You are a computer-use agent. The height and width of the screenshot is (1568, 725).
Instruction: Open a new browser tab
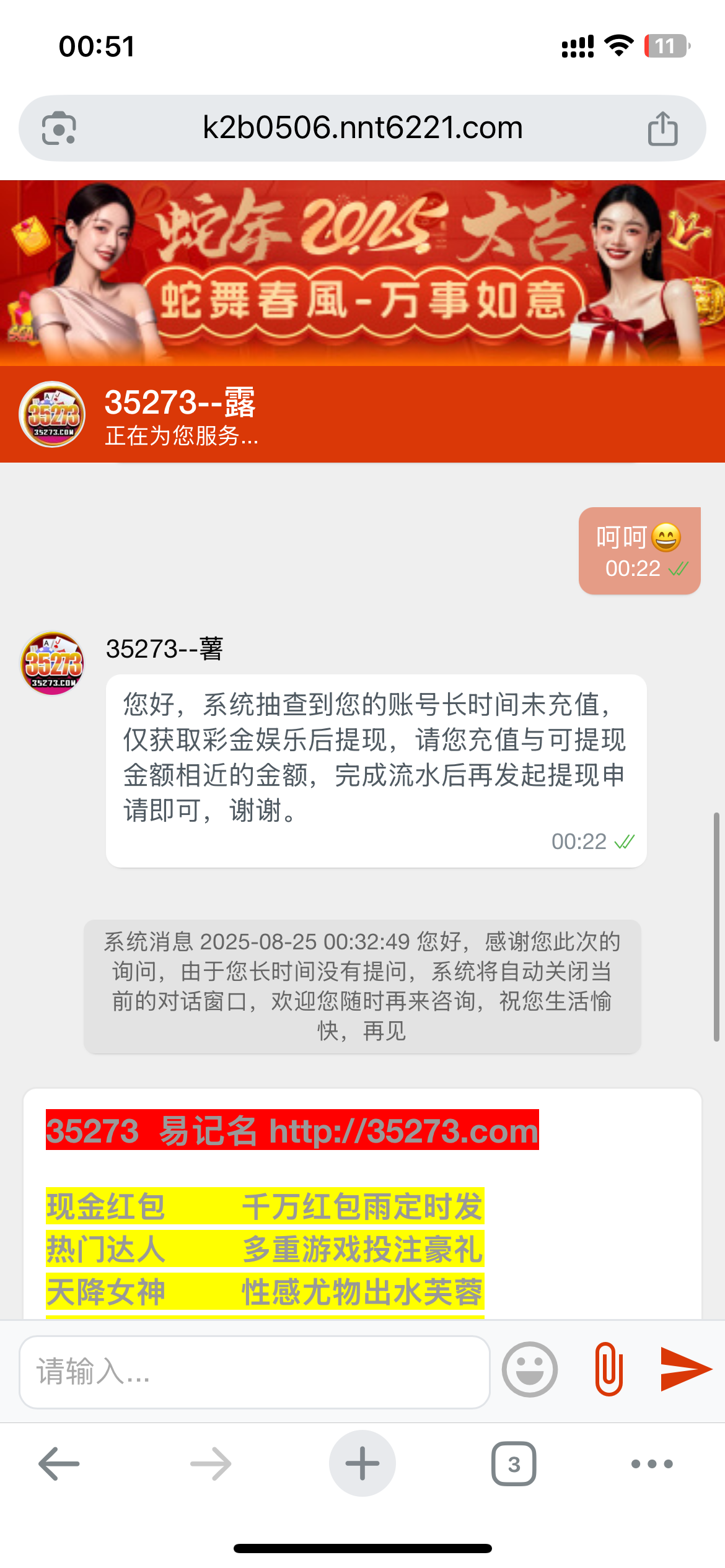pos(362,1464)
